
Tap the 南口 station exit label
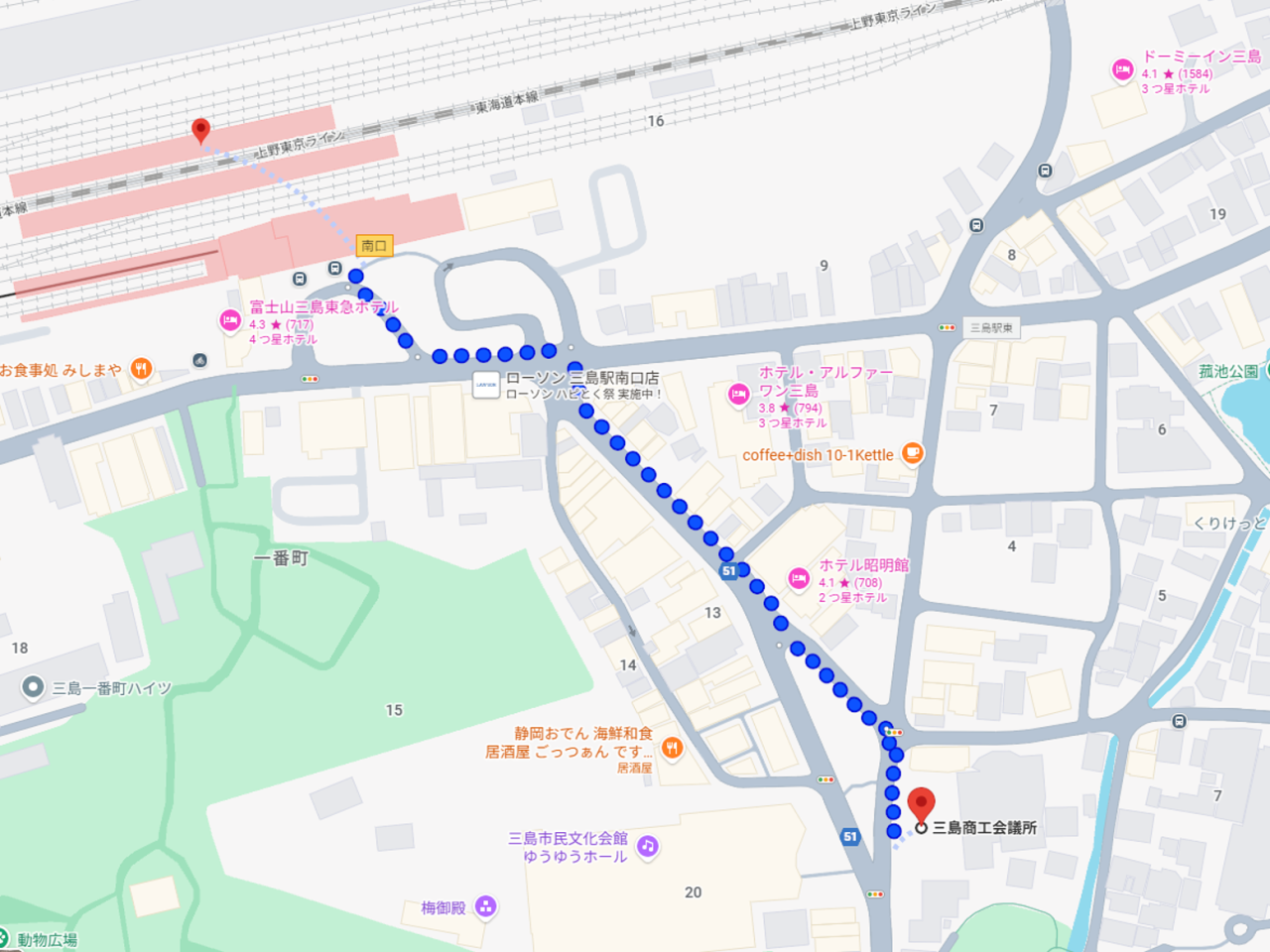click(374, 245)
